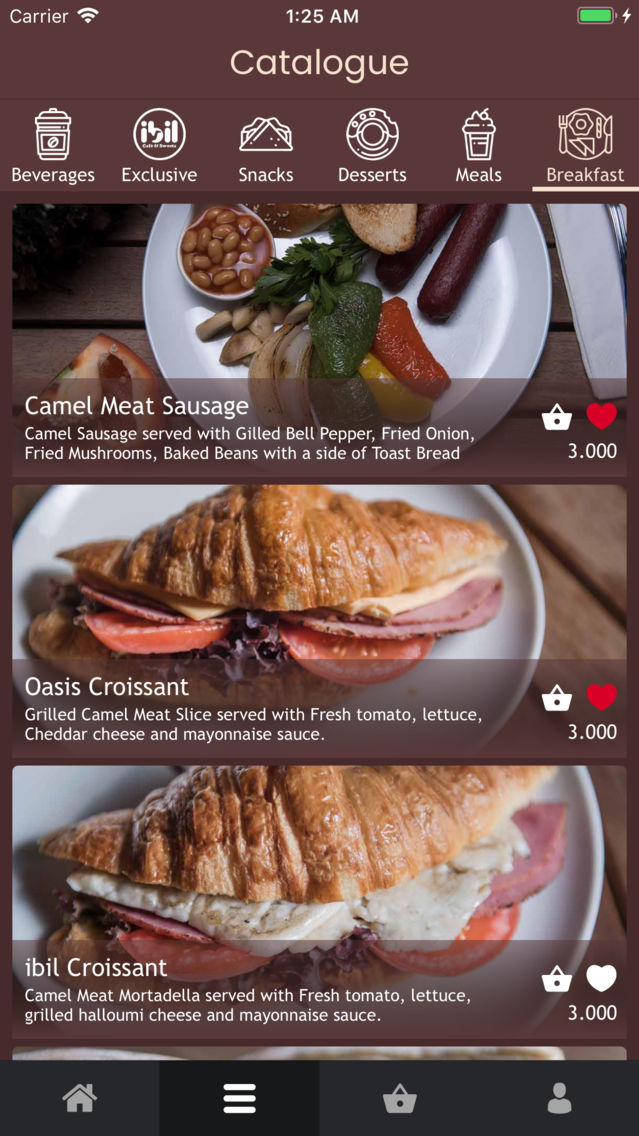Screen dimensions: 639x1136
Task: Switch to the Beverages category
Action: 53,146
